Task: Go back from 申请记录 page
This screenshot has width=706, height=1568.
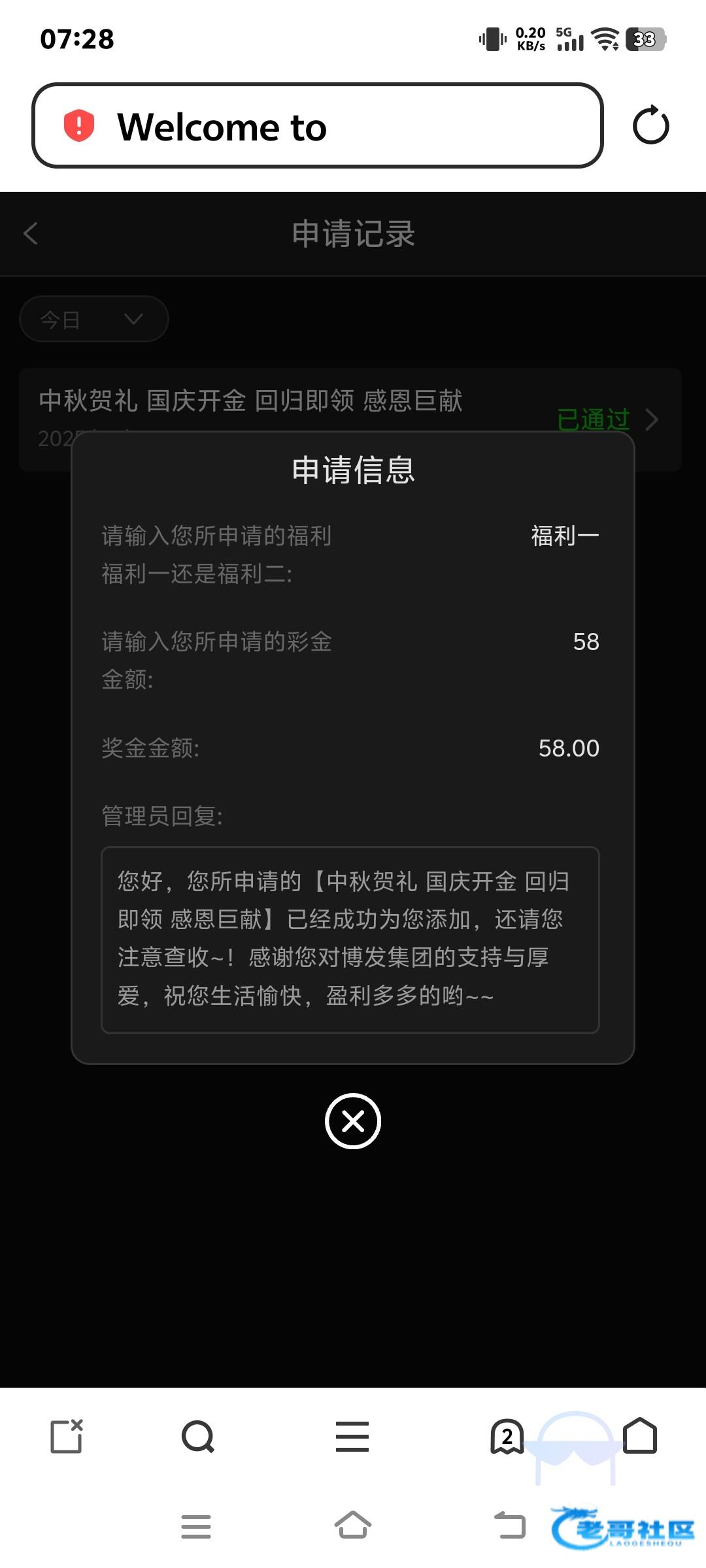Action: click(x=31, y=233)
